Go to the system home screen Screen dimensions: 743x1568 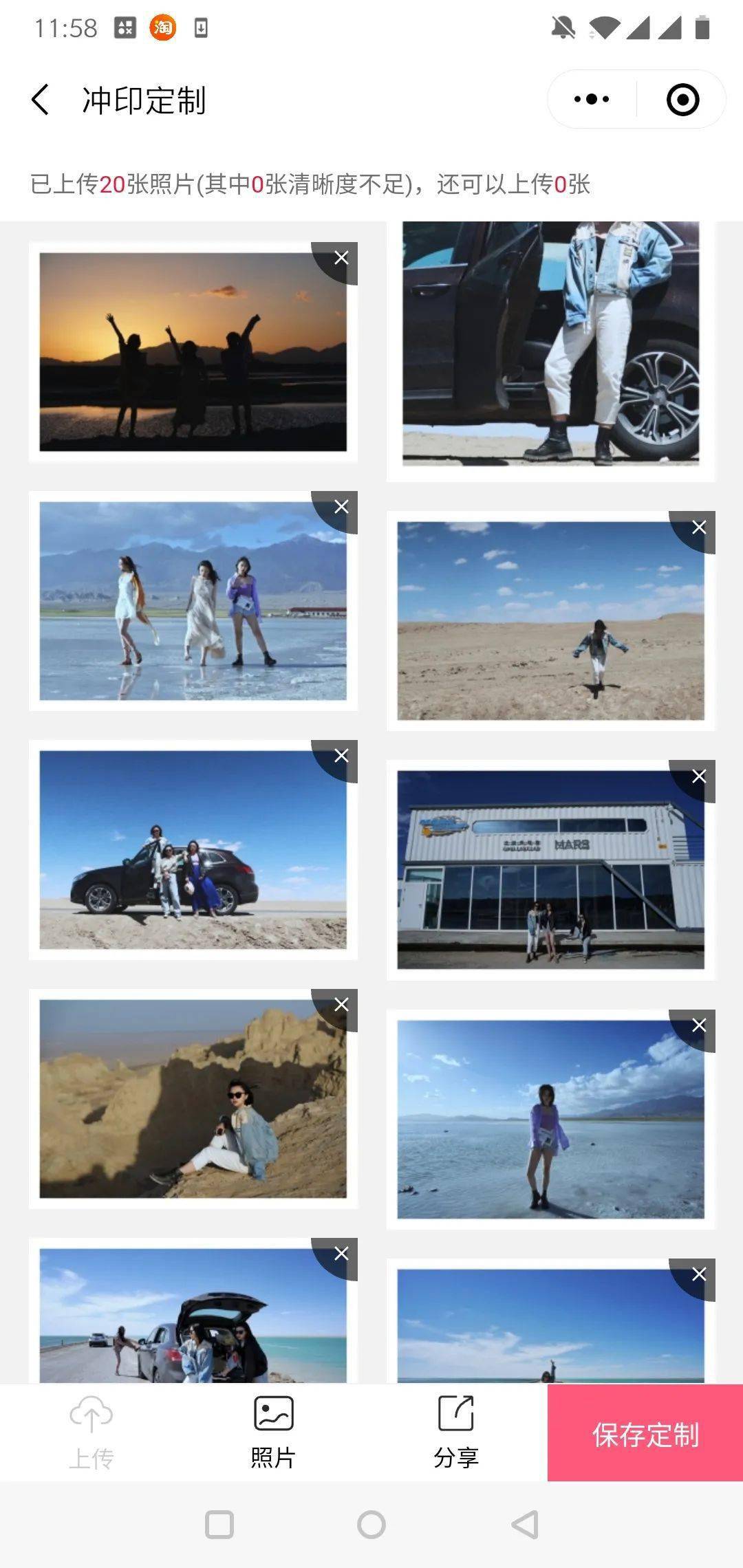(371, 1525)
